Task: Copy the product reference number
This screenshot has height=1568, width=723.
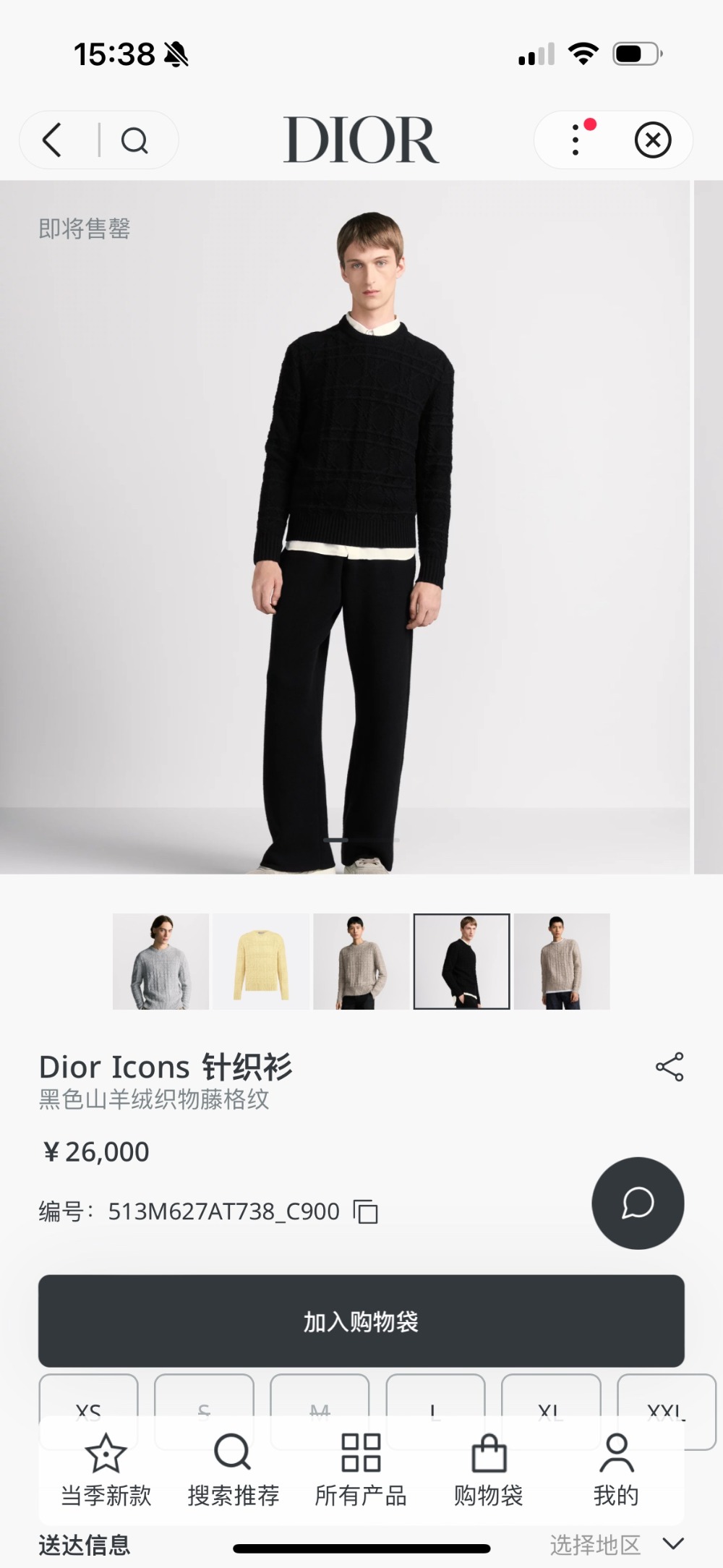Action: (366, 1211)
